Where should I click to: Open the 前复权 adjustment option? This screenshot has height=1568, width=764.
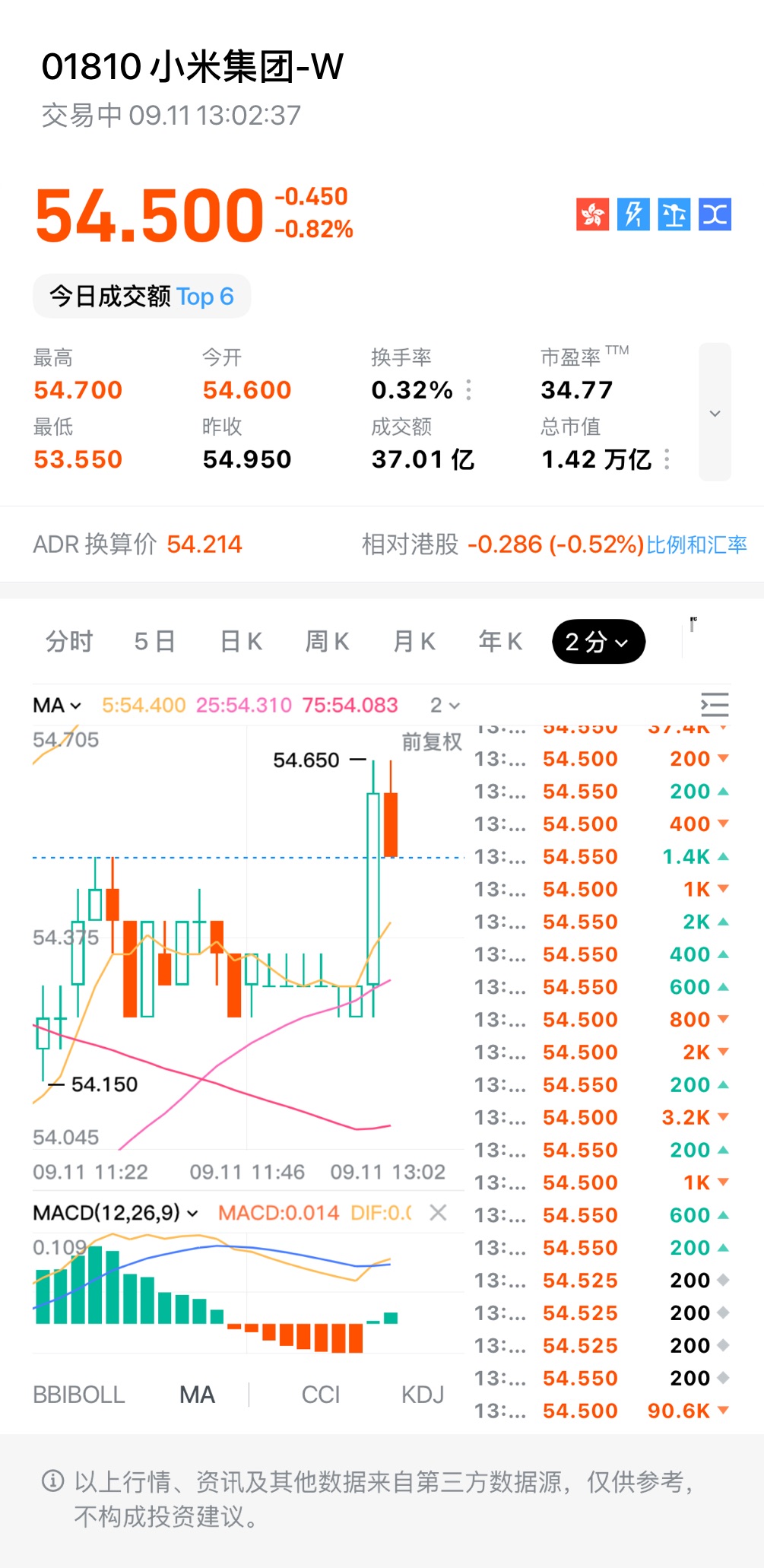(431, 741)
